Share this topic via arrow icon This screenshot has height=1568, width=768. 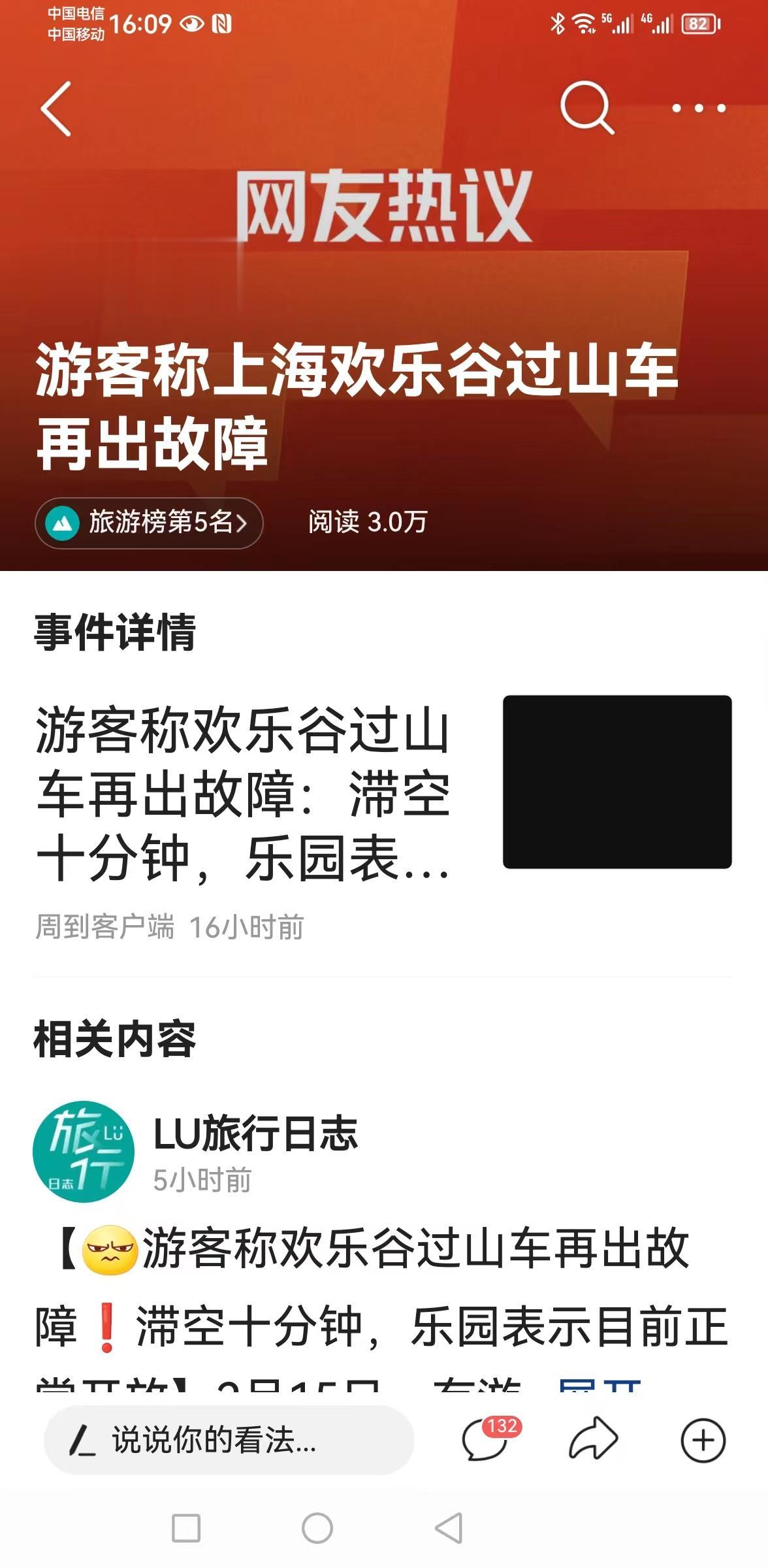coord(593,1439)
